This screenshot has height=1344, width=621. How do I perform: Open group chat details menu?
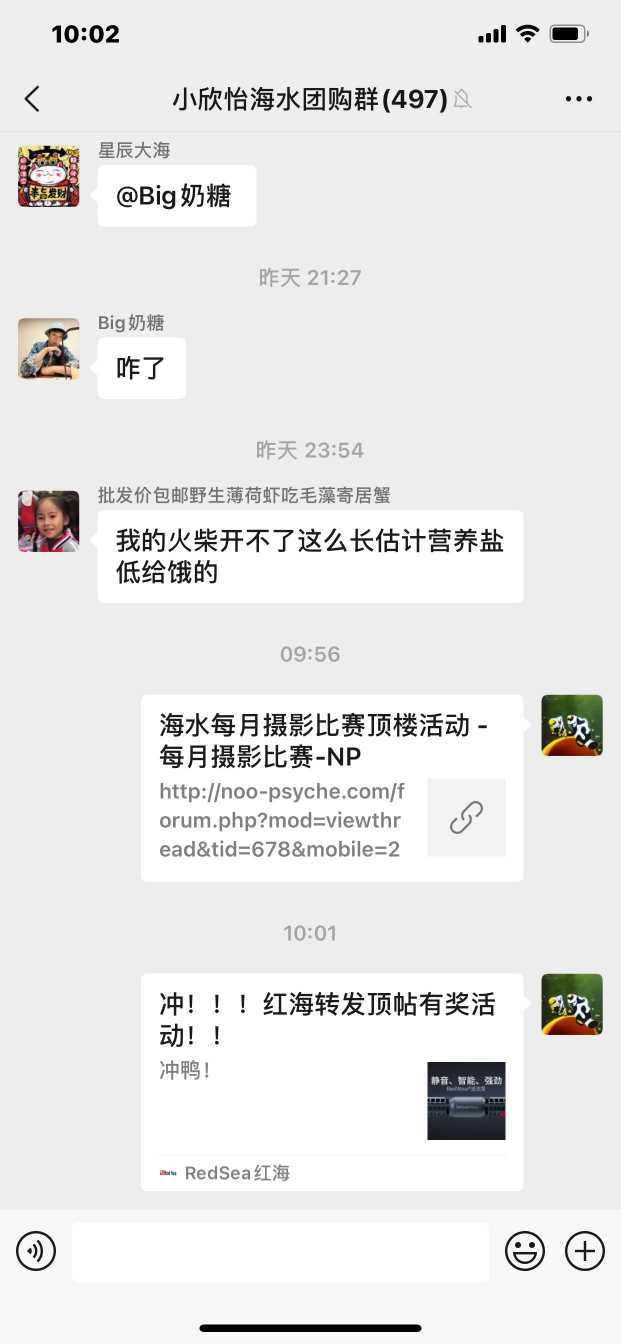[579, 98]
